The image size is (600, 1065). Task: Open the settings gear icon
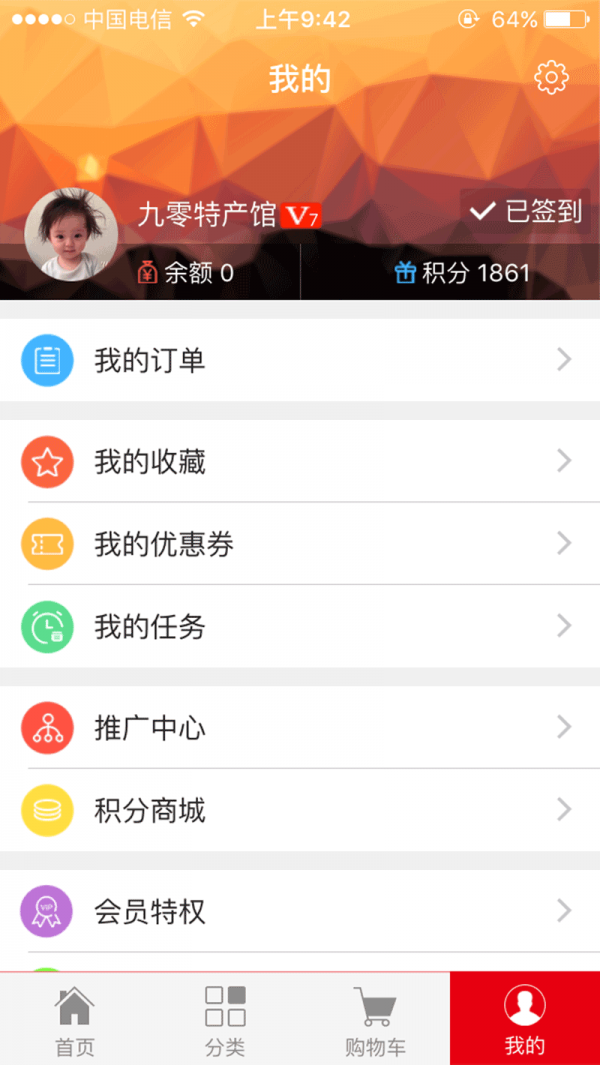coord(551,78)
